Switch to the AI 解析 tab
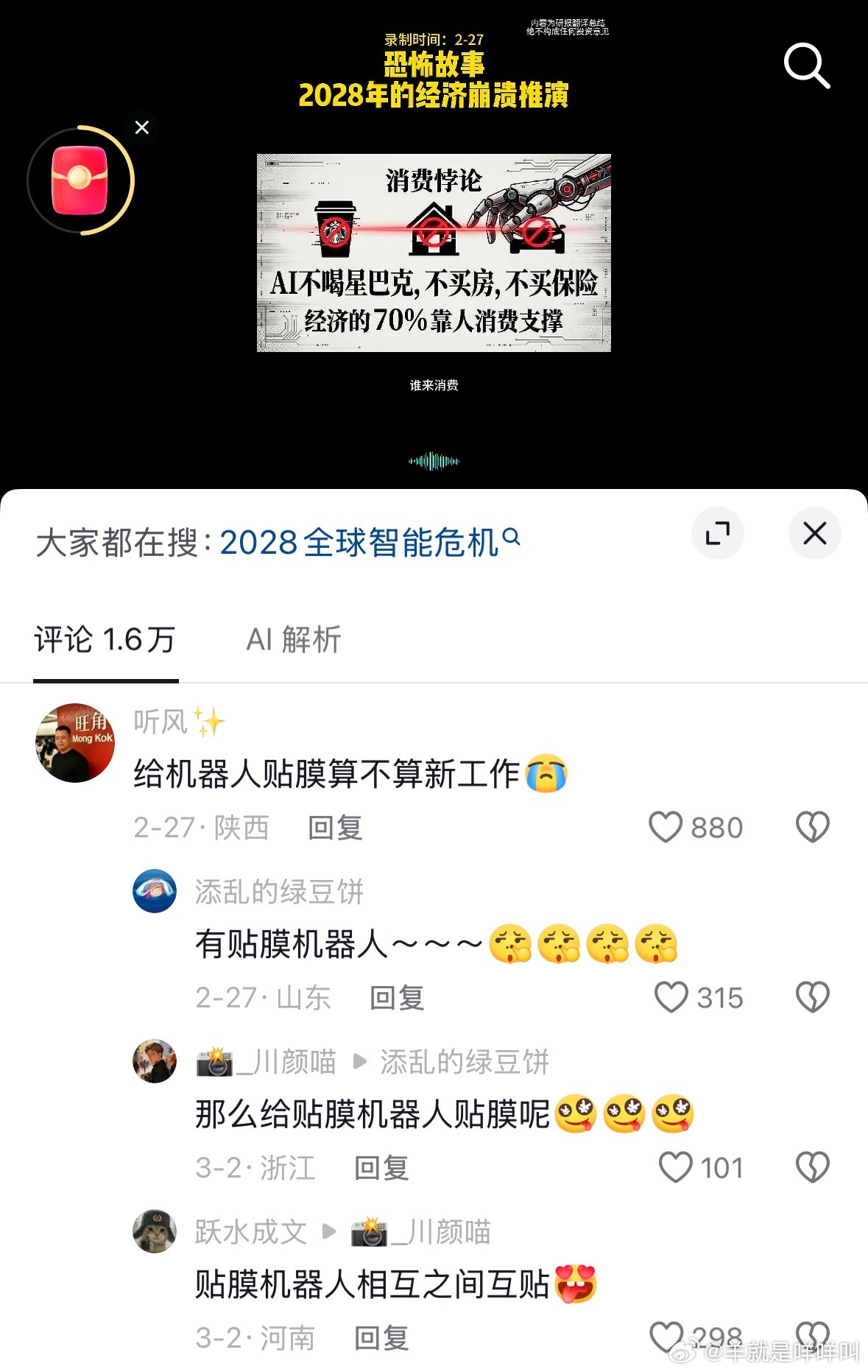The height and width of the screenshot is (1372, 868). (x=293, y=640)
